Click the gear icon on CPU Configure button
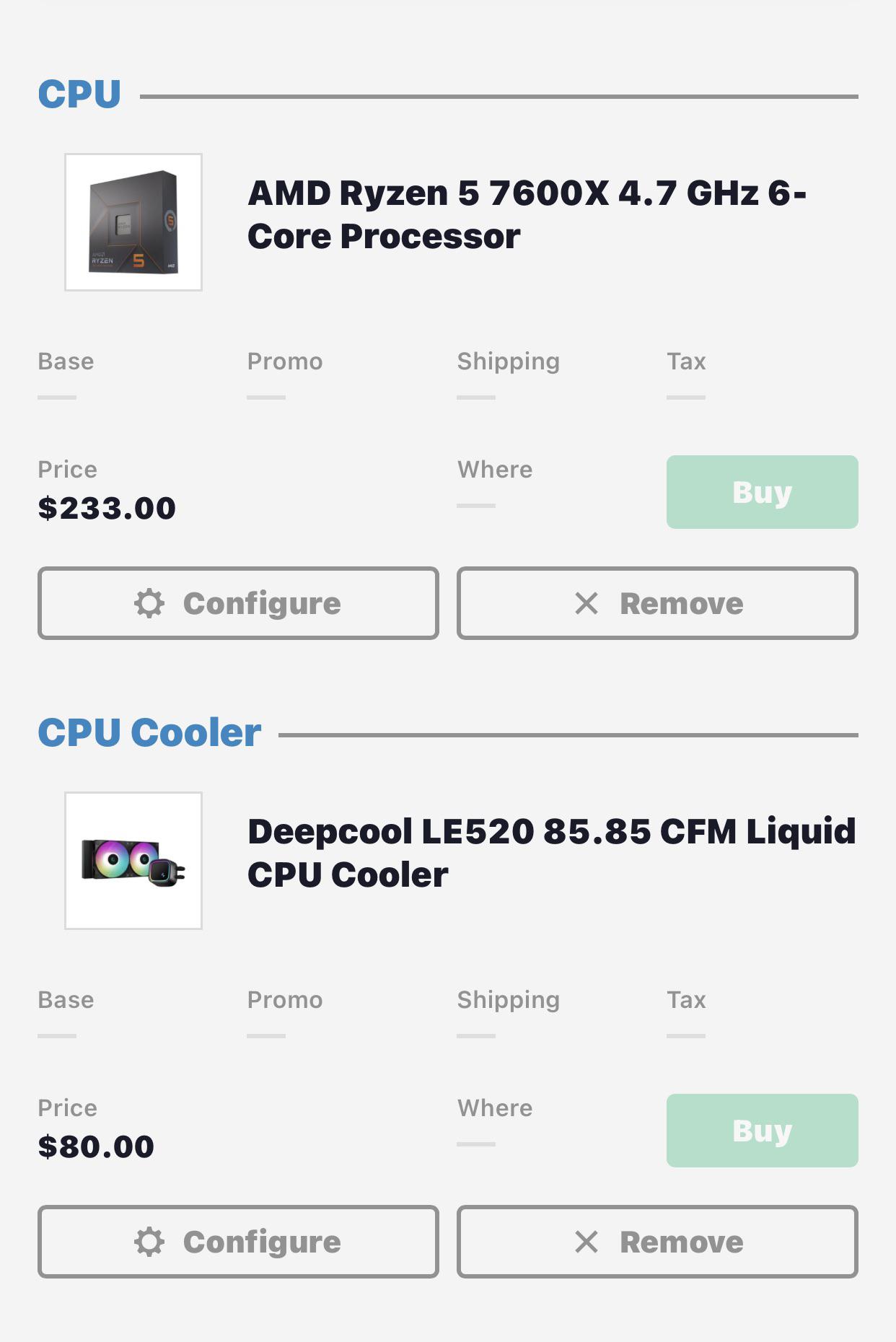 (149, 602)
